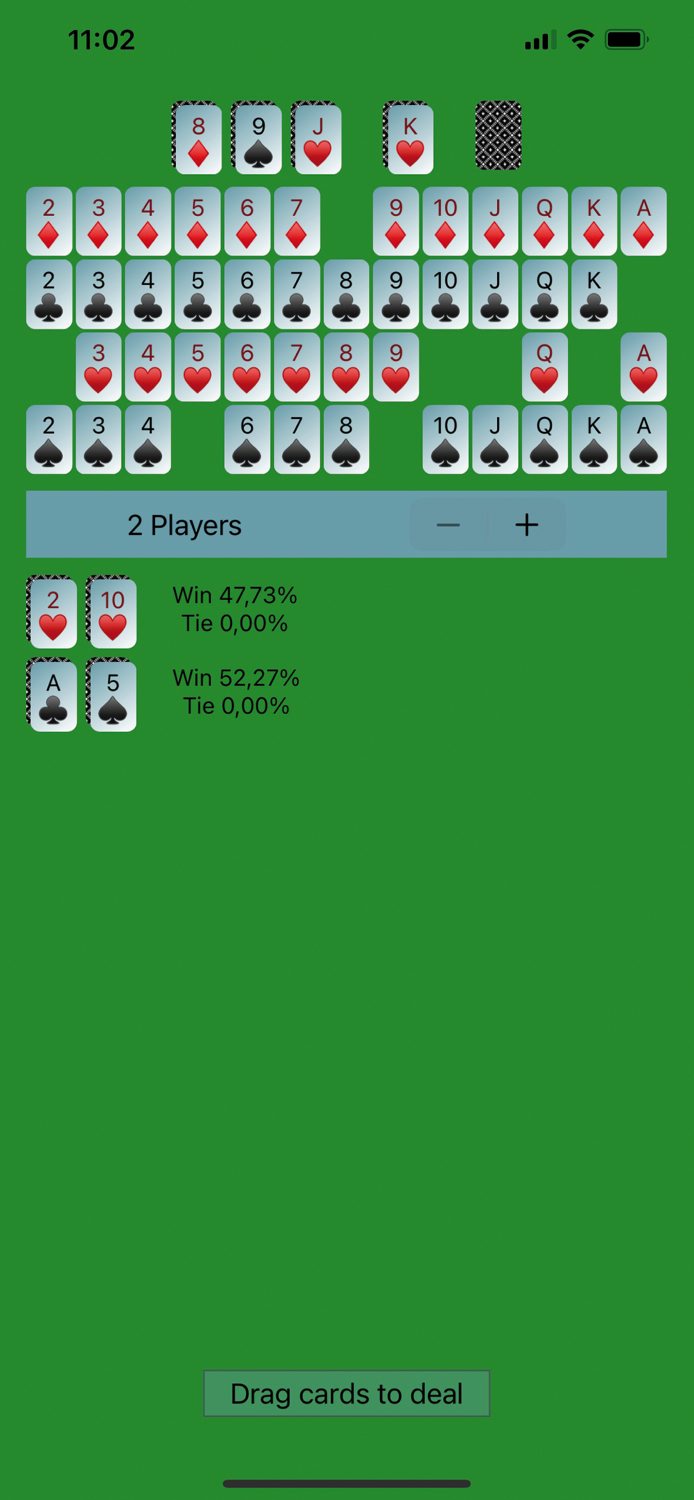Viewport: 694px width, 1500px height.
Task: Pick the 8 of clubs card
Action: coord(346,294)
